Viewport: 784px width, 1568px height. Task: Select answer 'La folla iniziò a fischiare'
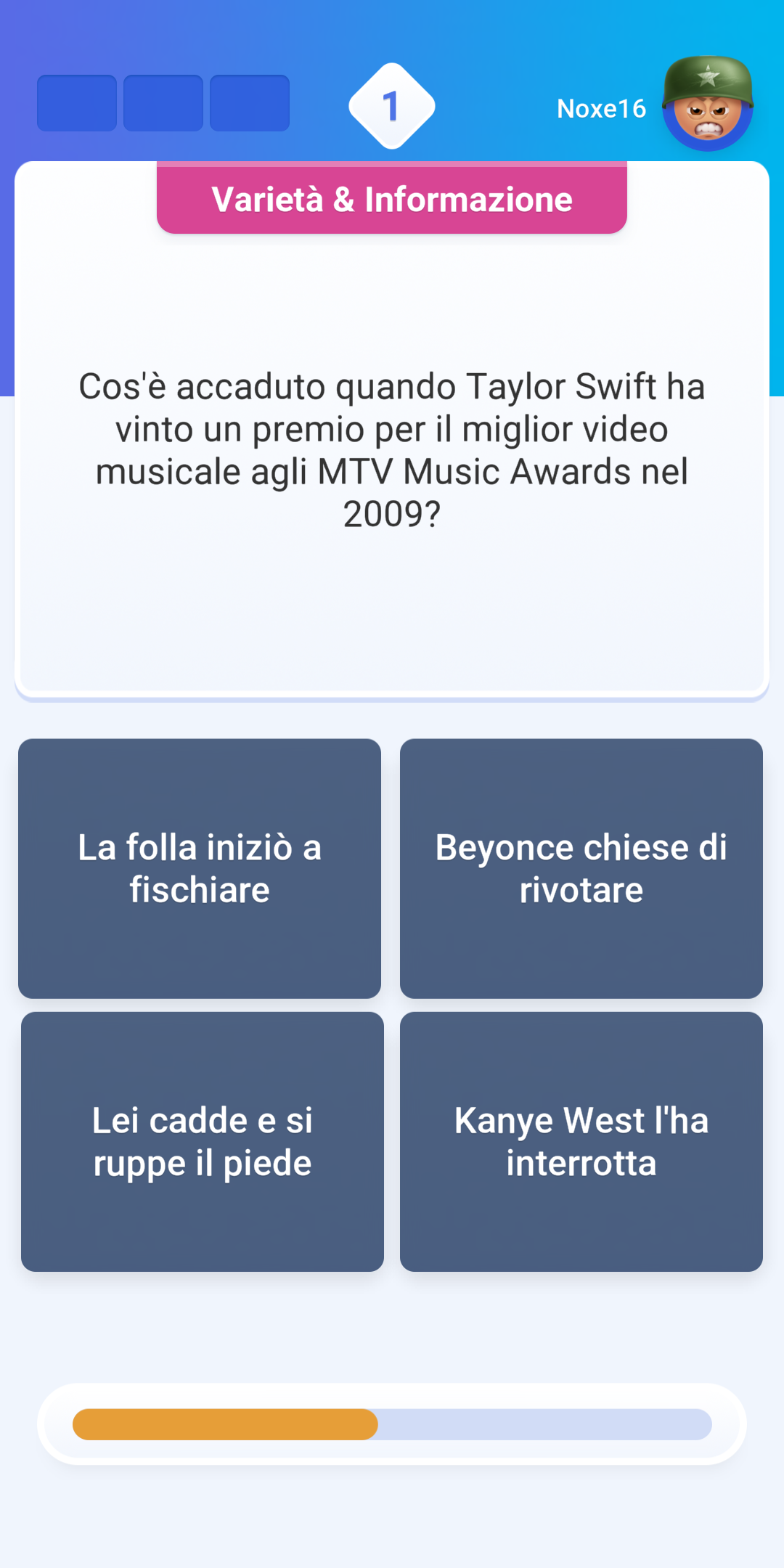(200, 868)
